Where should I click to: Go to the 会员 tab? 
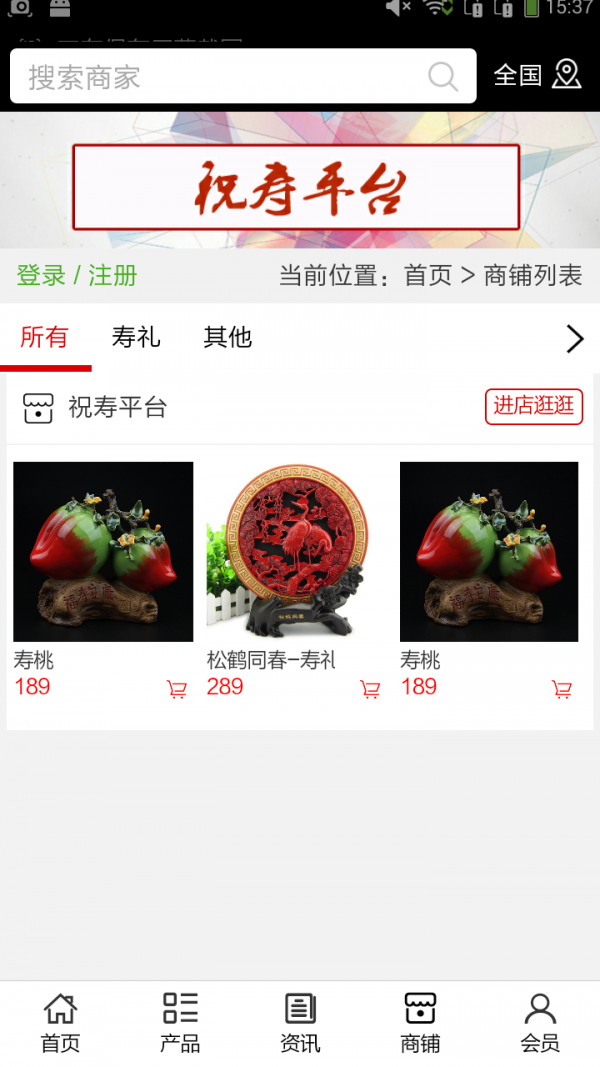pos(540,1023)
